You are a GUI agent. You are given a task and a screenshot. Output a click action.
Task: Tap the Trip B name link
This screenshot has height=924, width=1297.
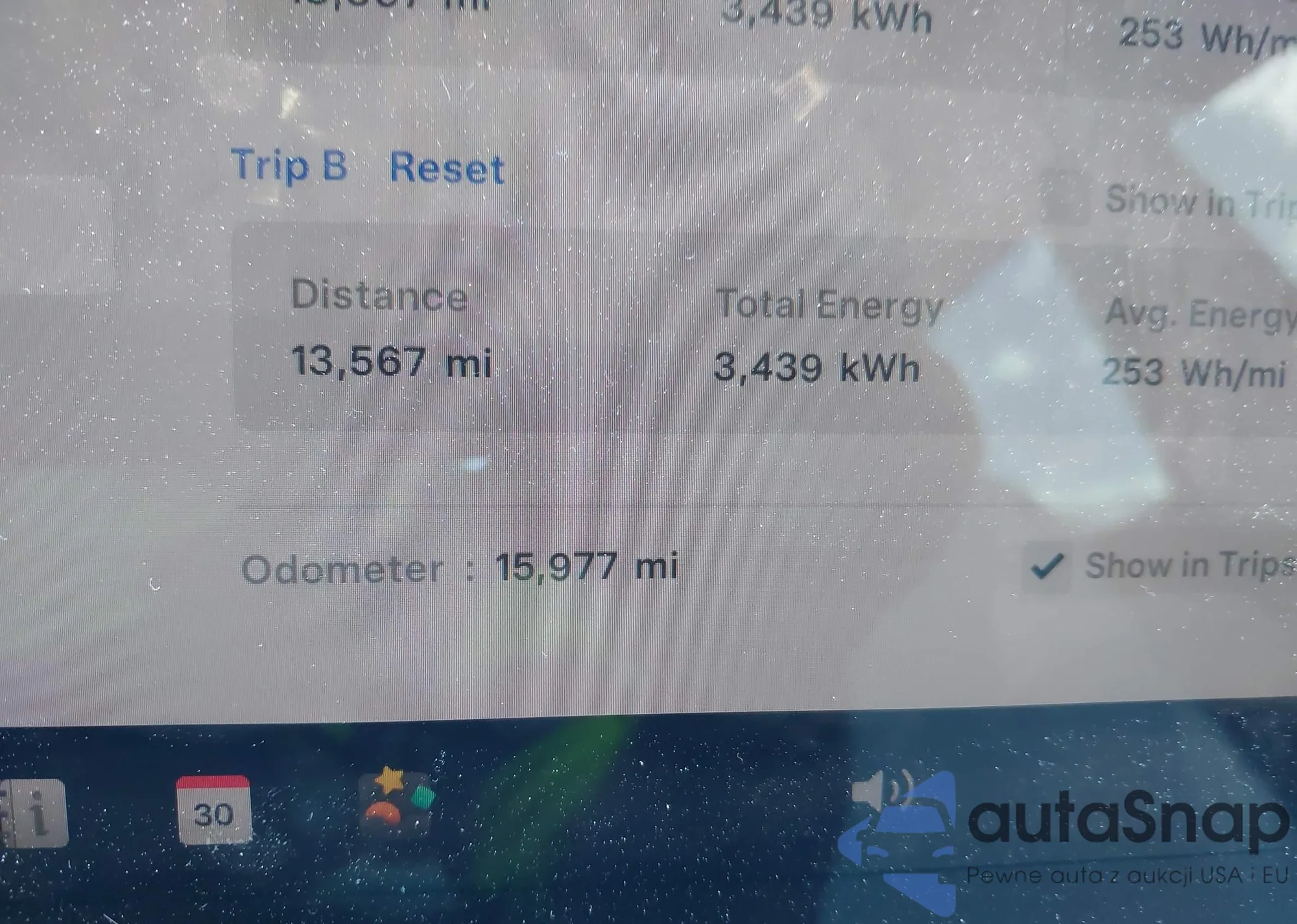[289, 166]
